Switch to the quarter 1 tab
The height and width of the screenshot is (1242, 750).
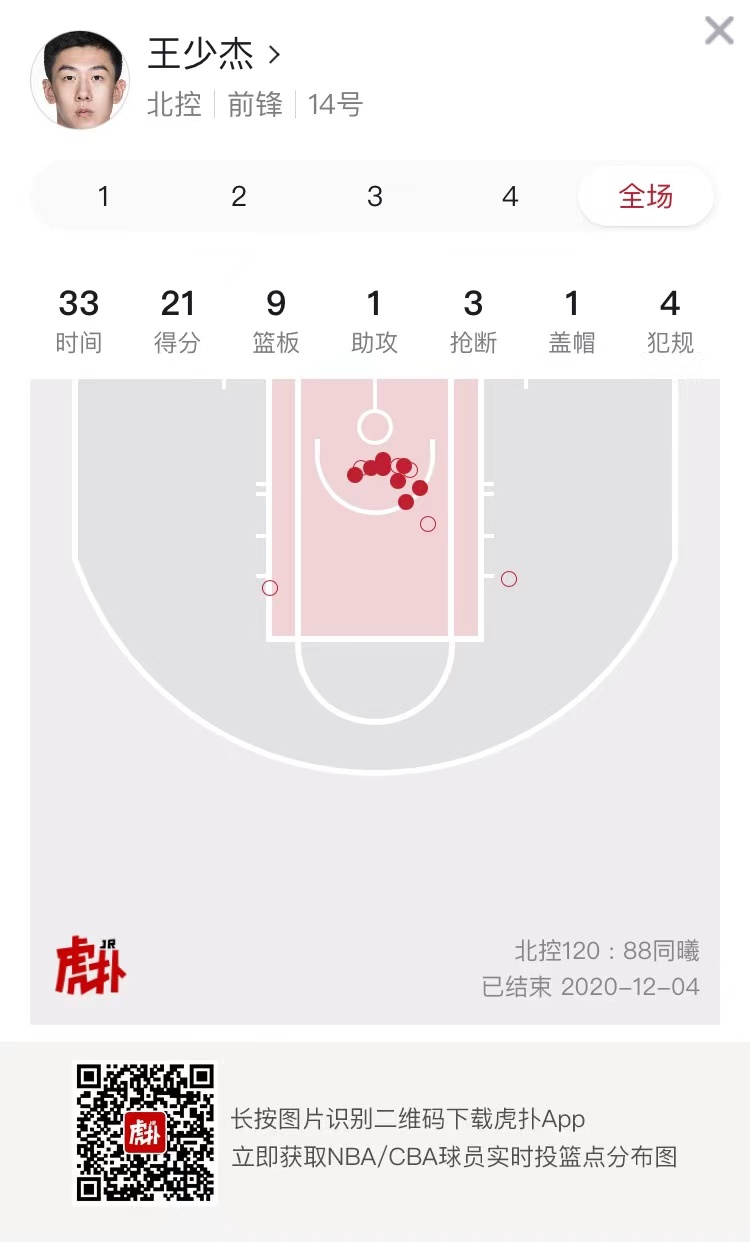click(103, 197)
